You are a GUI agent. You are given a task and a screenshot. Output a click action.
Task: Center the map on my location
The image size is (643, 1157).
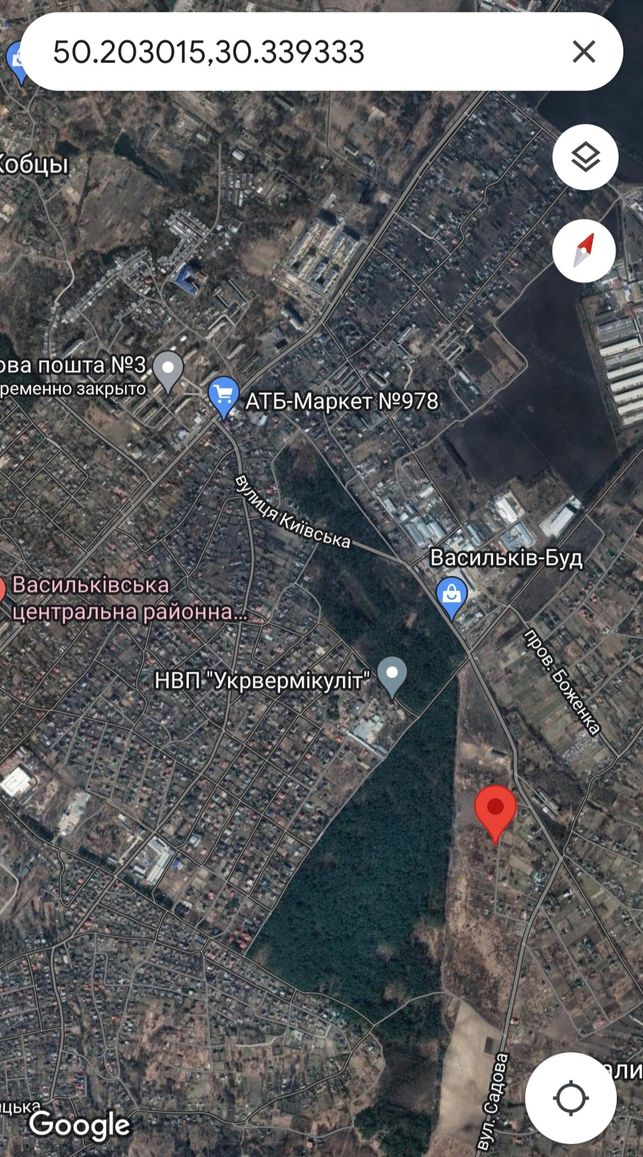tap(571, 1098)
